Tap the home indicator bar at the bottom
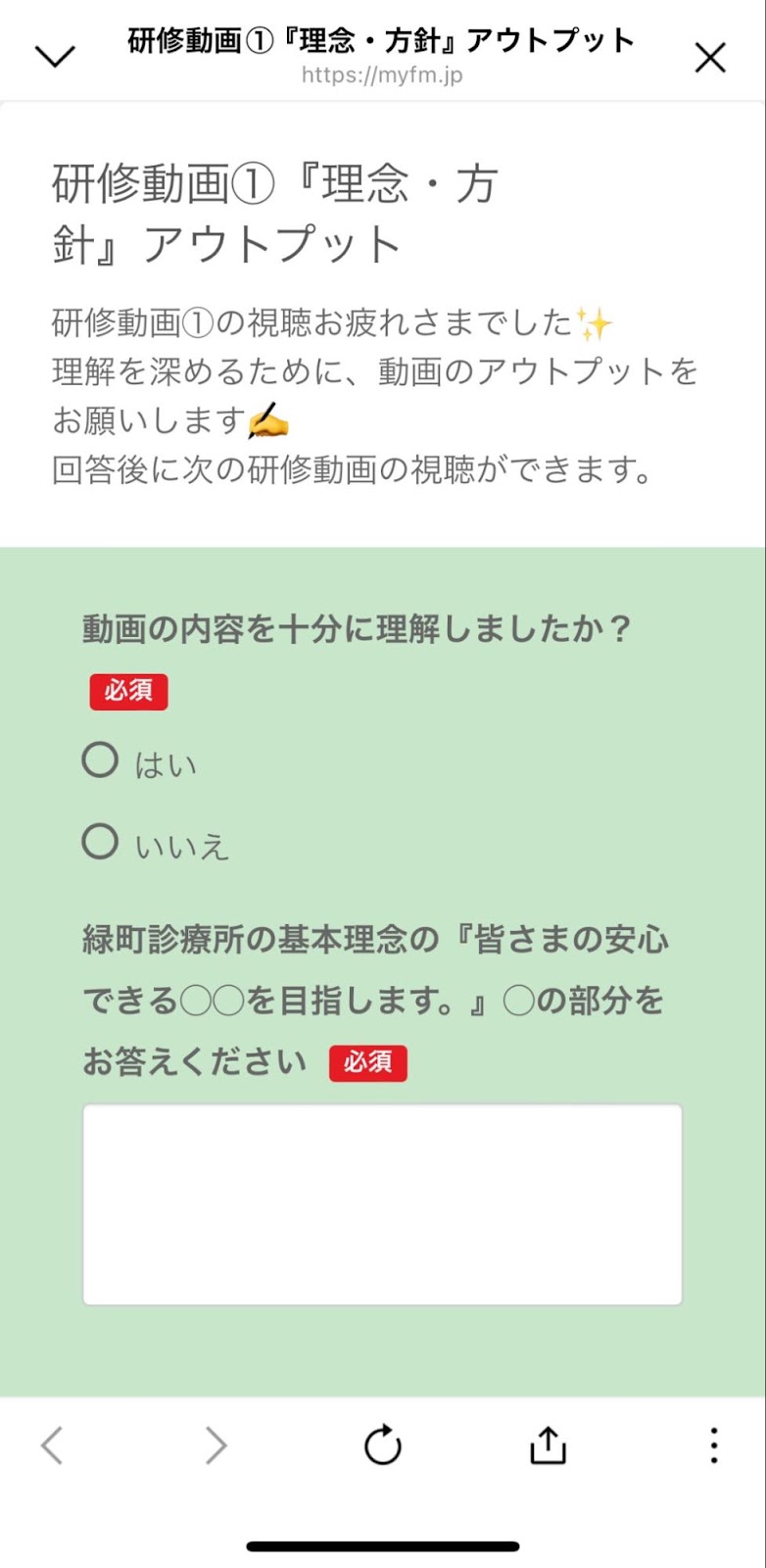The height and width of the screenshot is (1568, 766). click(383, 1539)
